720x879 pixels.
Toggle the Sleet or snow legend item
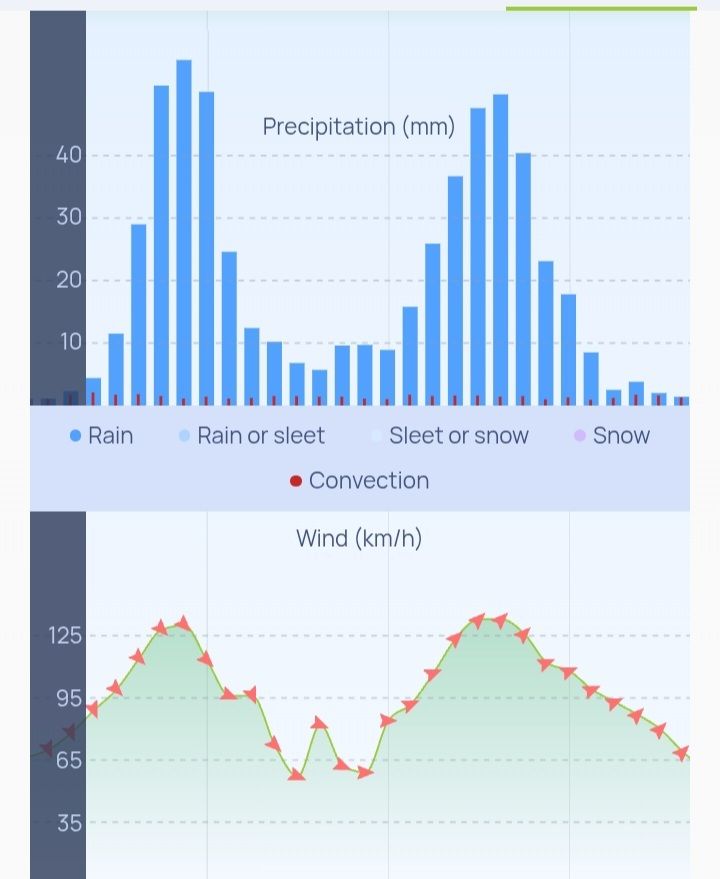[x=450, y=436]
